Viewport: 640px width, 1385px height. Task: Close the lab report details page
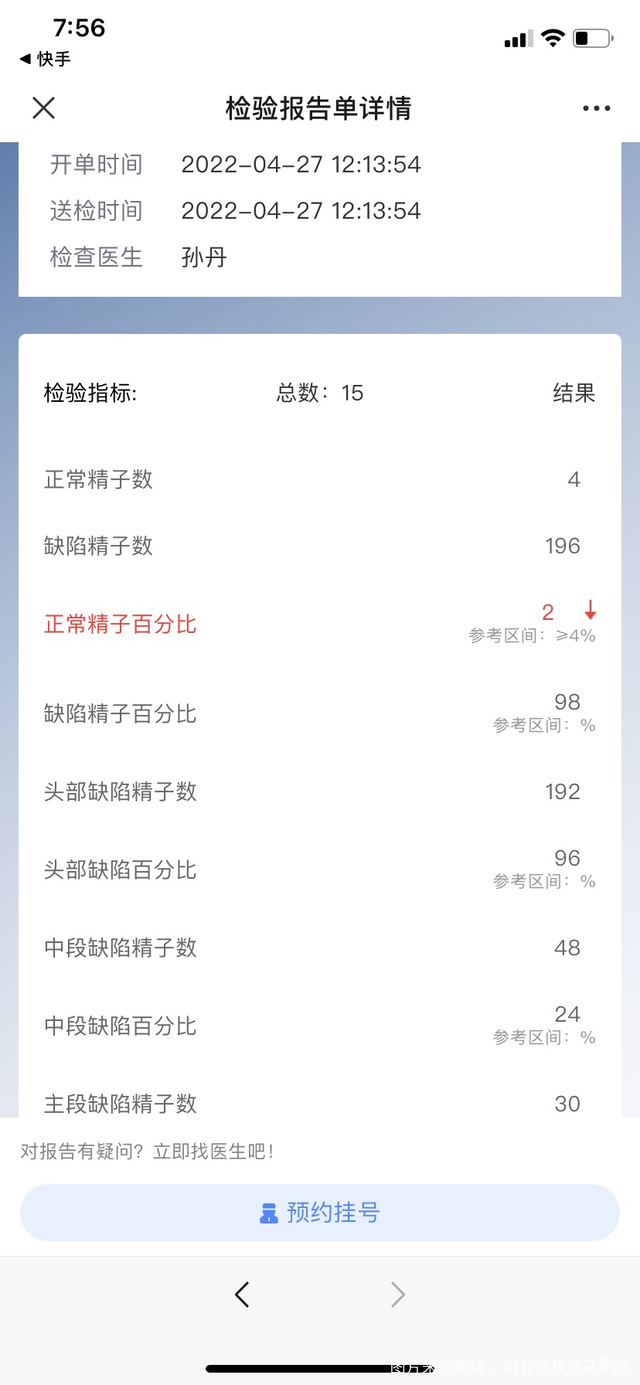44,108
